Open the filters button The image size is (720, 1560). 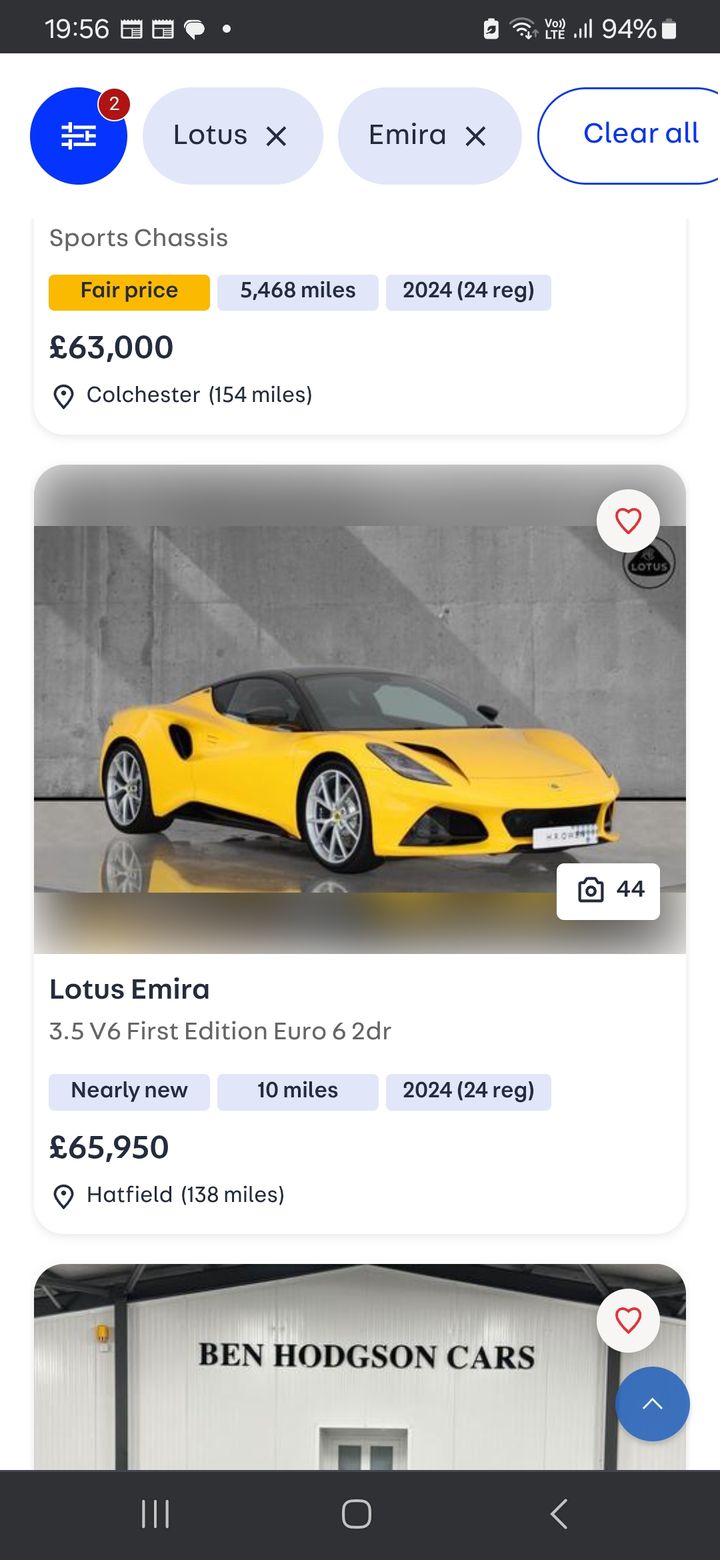point(79,136)
